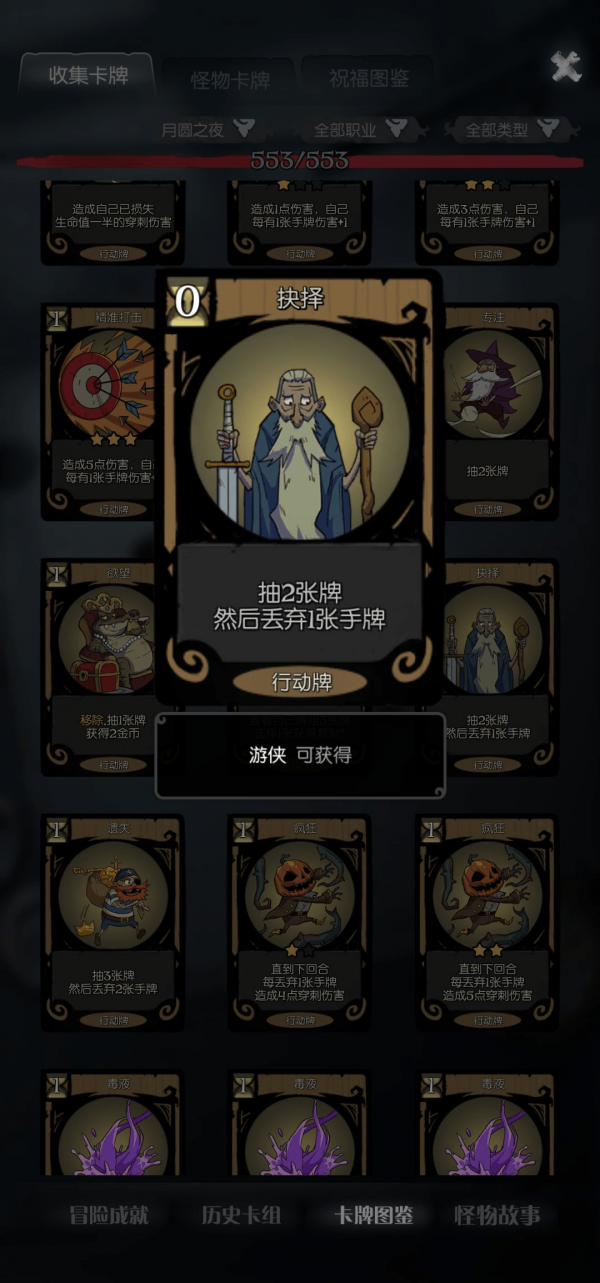
Task: Open the 疯狂 card dealing 4 damage
Action: 300,923
